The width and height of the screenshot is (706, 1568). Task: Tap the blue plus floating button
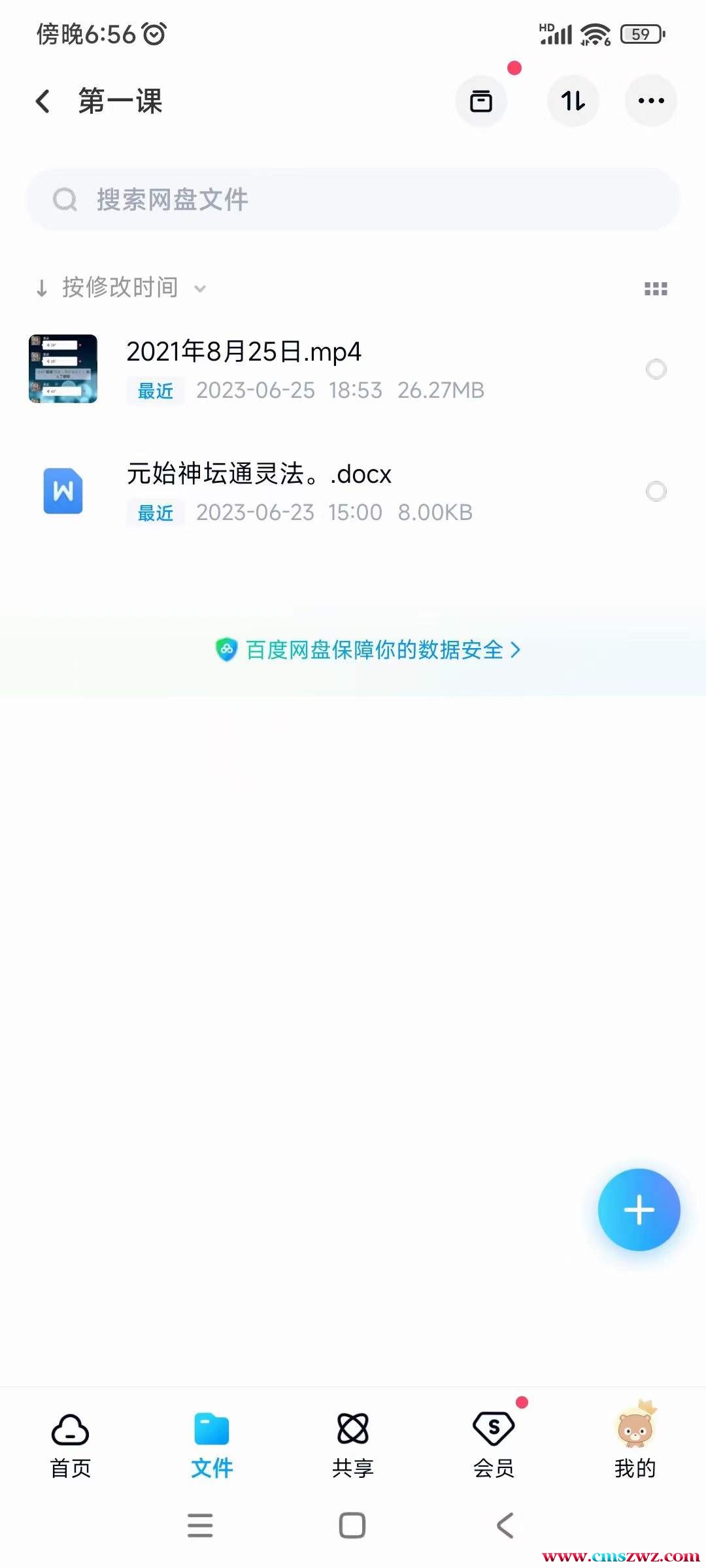click(x=639, y=1209)
